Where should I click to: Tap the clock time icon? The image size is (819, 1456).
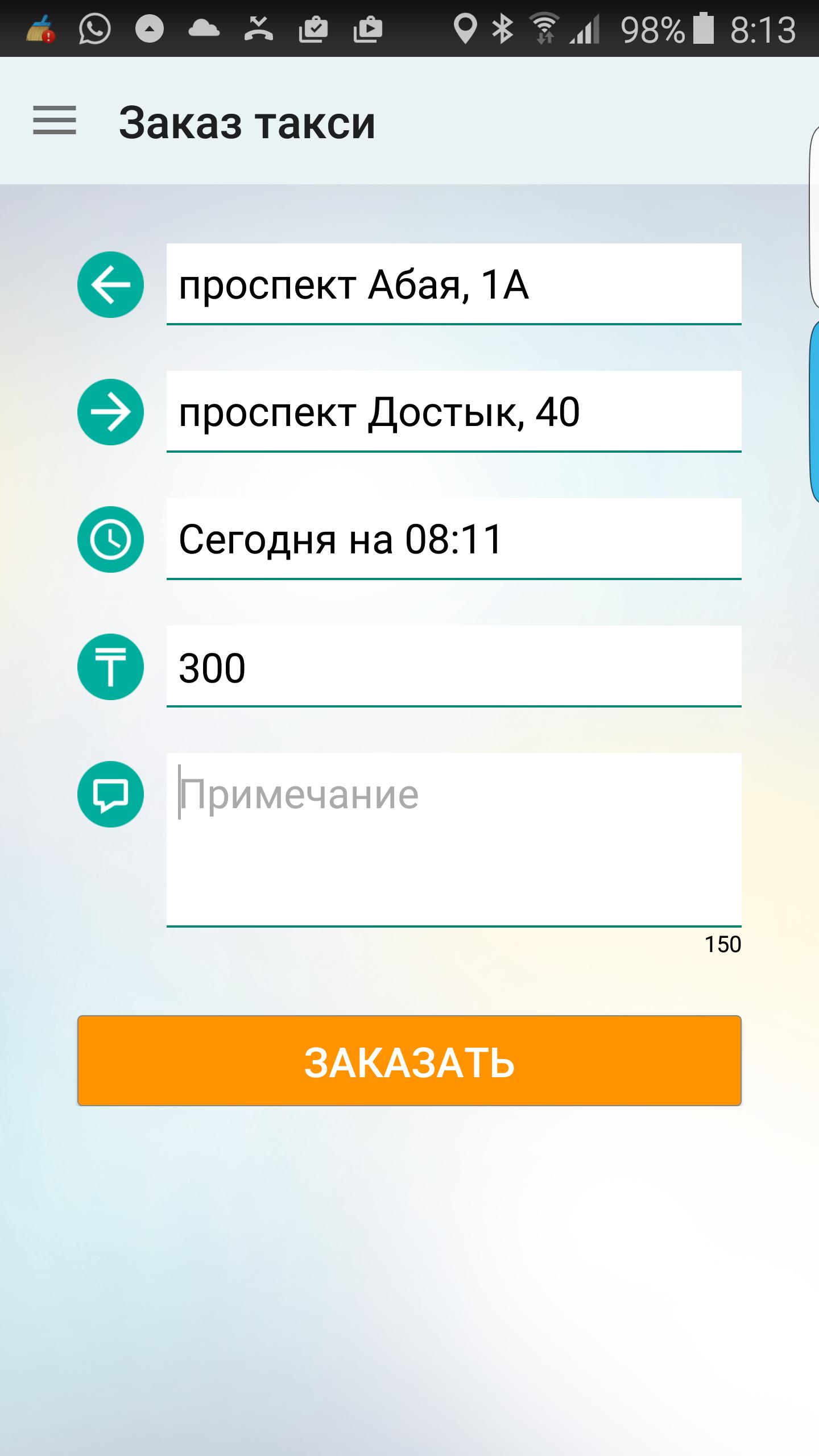coord(110,539)
